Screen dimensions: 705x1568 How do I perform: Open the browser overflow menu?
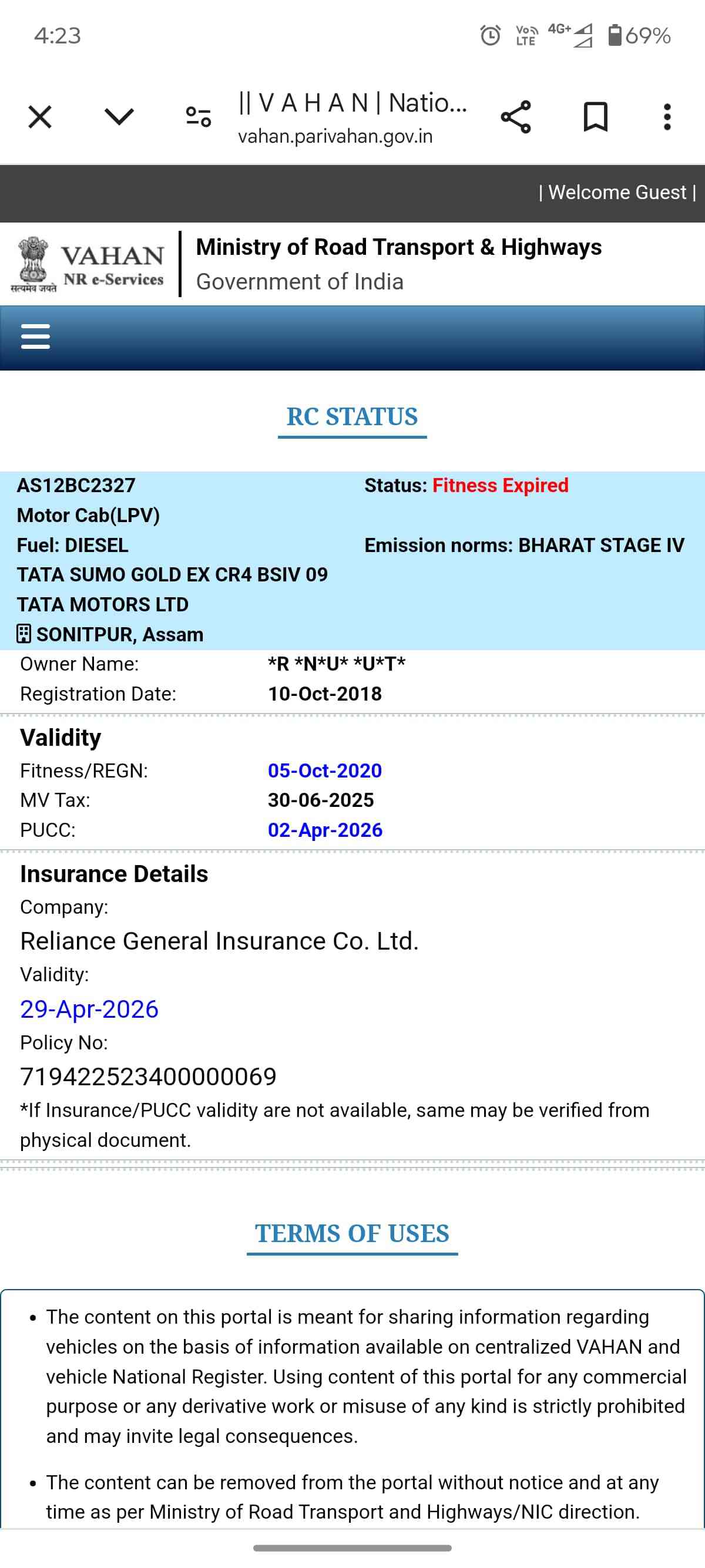(x=667, y=117)
